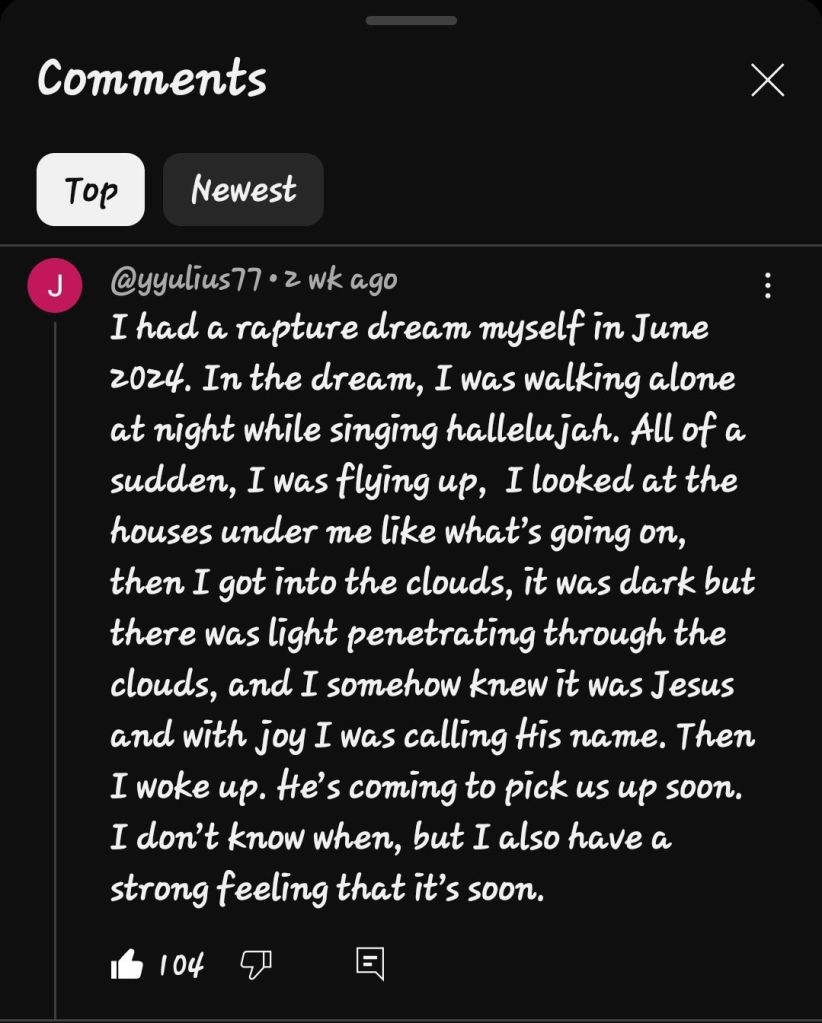Viewport: 822px width, 1023px height.
Task: Reply to @yyulius77's comment
Action: tap(369, 964)
